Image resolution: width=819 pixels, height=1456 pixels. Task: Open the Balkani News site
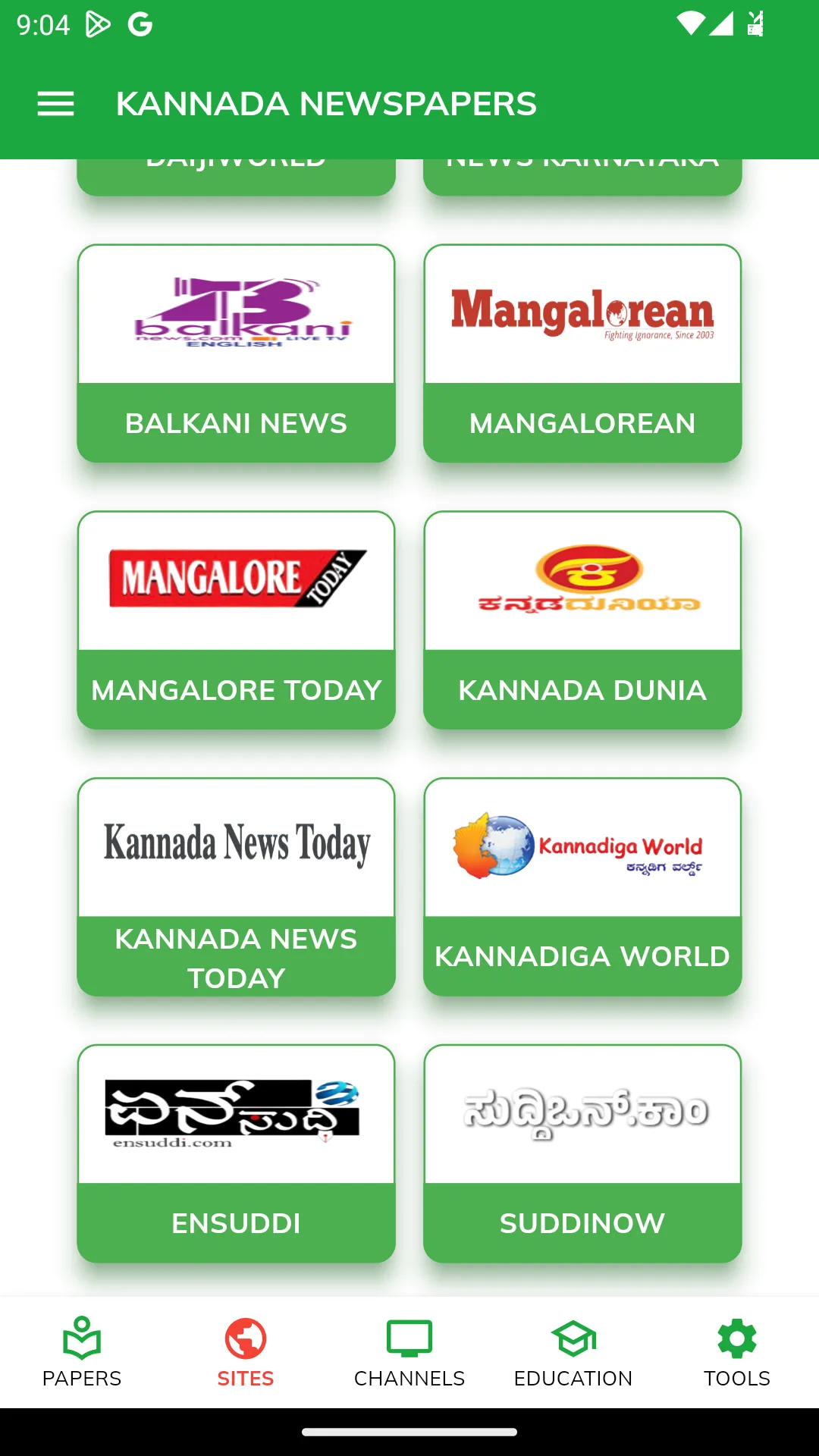pos(236,353)
